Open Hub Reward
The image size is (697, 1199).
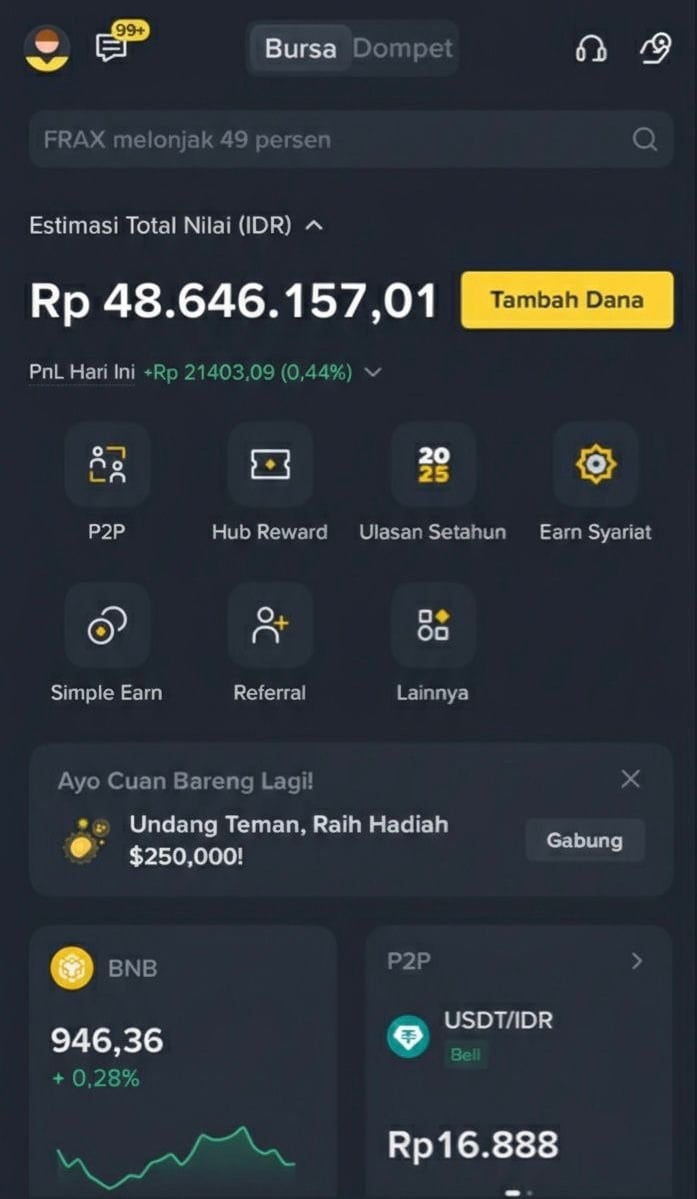pos(269,465)
